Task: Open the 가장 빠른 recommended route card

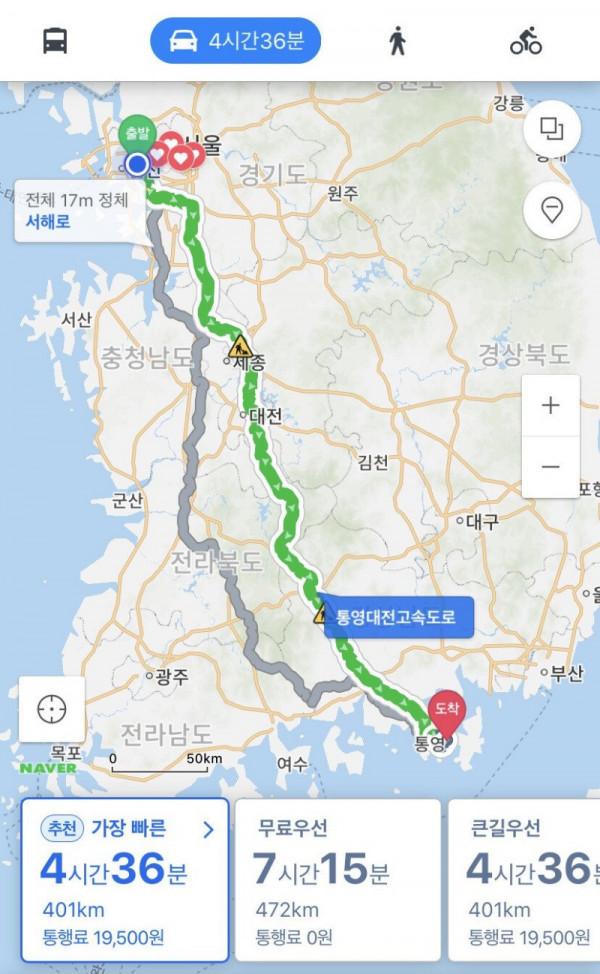Action: pos(125,879)
